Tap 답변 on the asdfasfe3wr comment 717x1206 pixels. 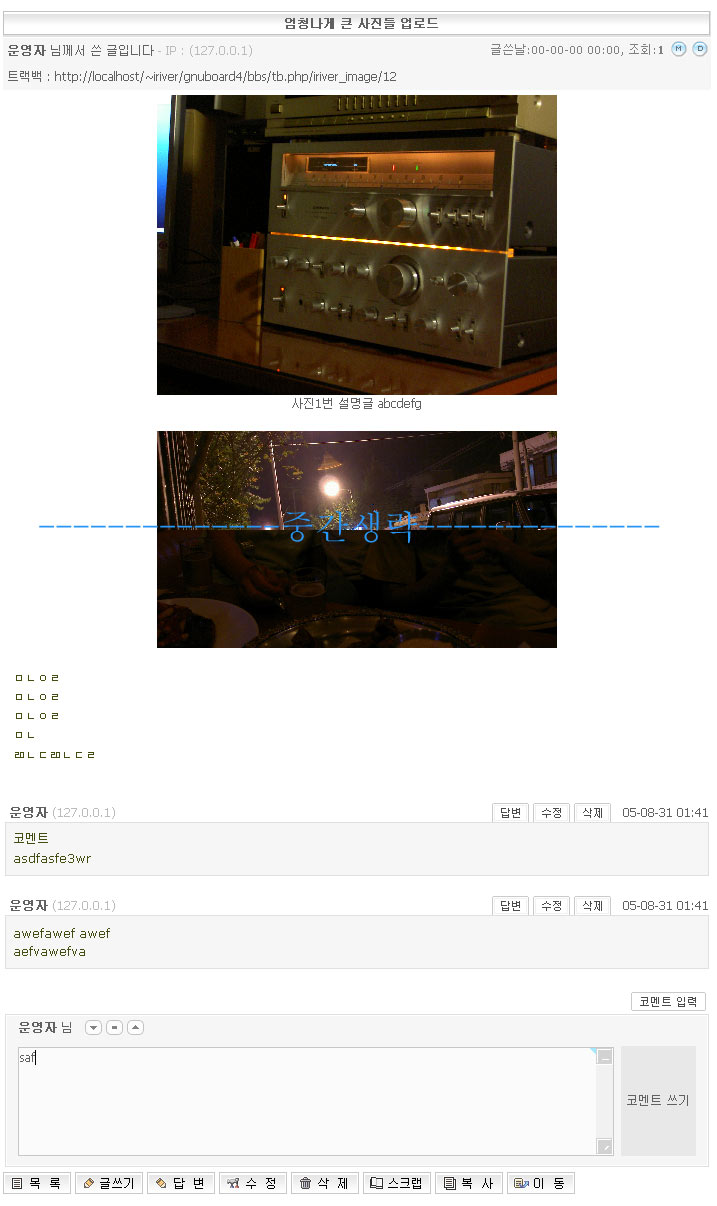[510, 813]
